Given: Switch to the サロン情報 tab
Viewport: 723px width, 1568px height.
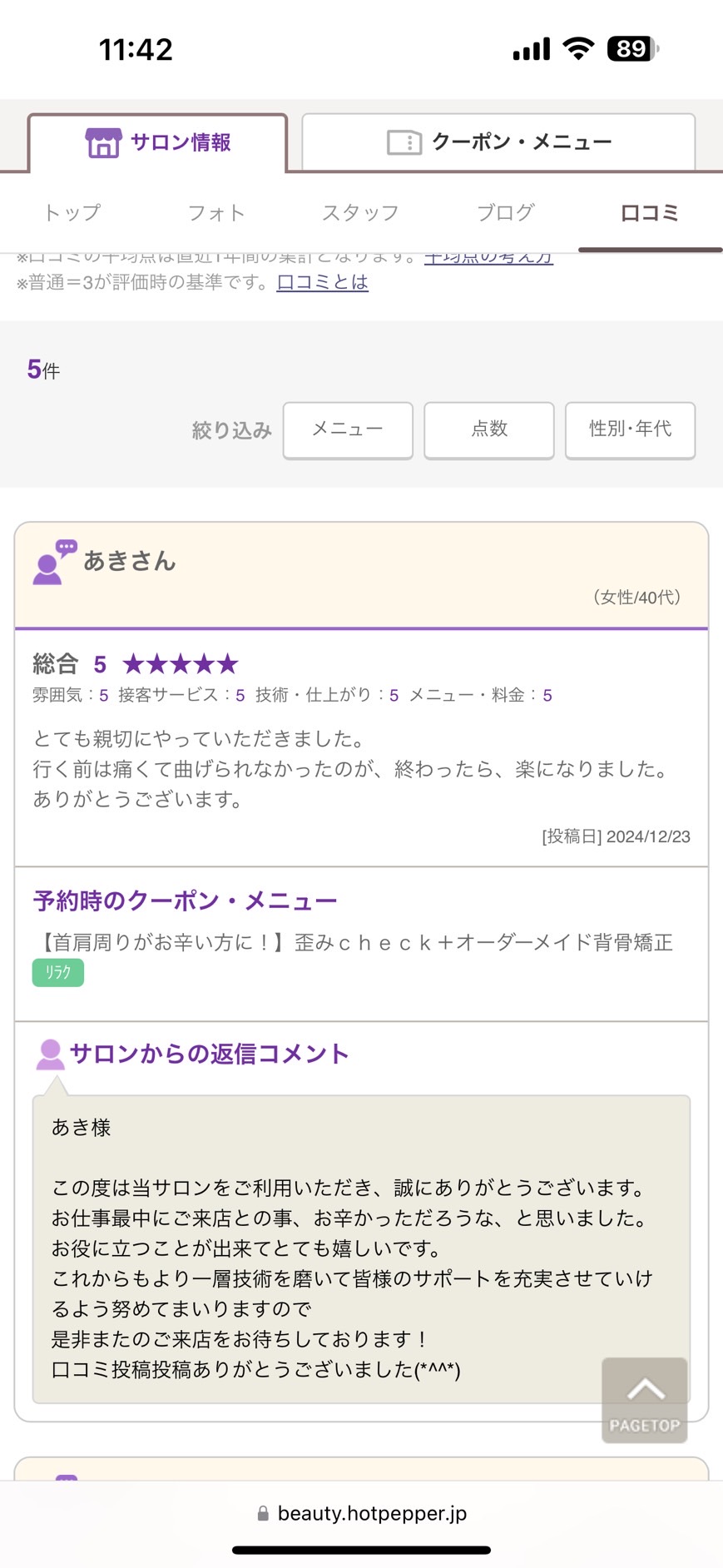Looking at the screenshot, I should pyautogui.click(x=158, y=142).
